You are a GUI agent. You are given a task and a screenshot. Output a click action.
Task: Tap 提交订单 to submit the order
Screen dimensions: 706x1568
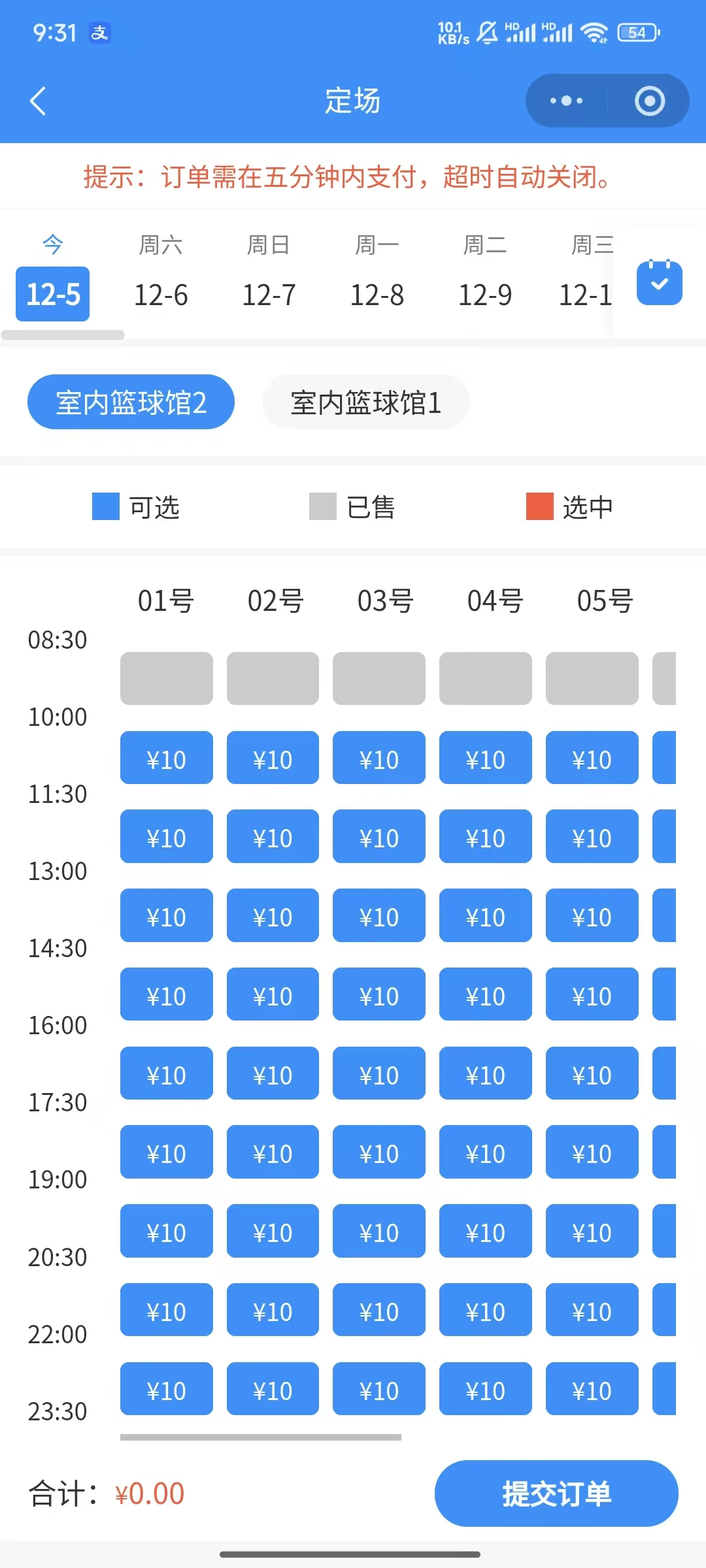556,1494
